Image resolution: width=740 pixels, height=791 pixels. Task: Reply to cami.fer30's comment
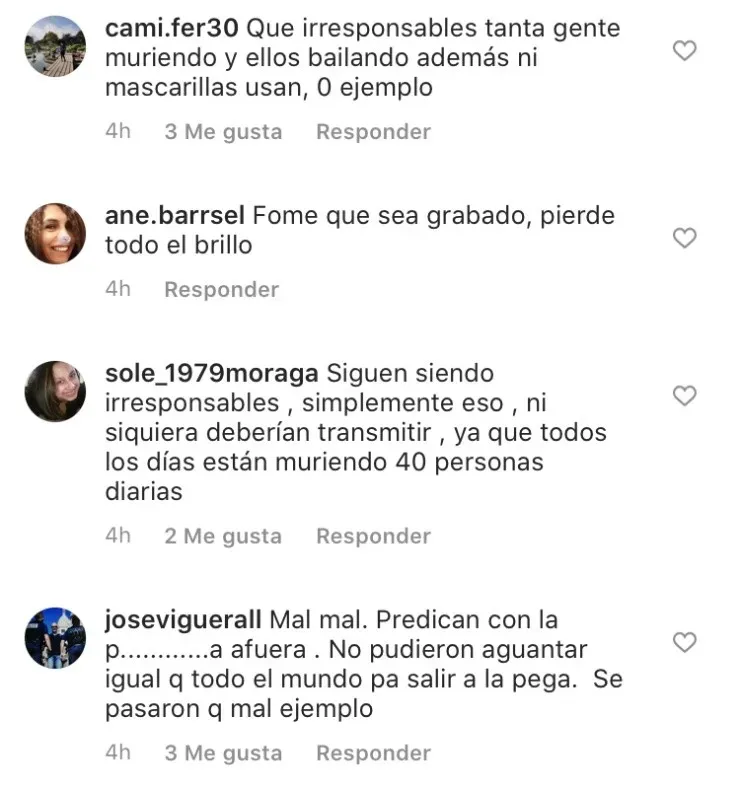pyautogui.click(x=373, y=132)
